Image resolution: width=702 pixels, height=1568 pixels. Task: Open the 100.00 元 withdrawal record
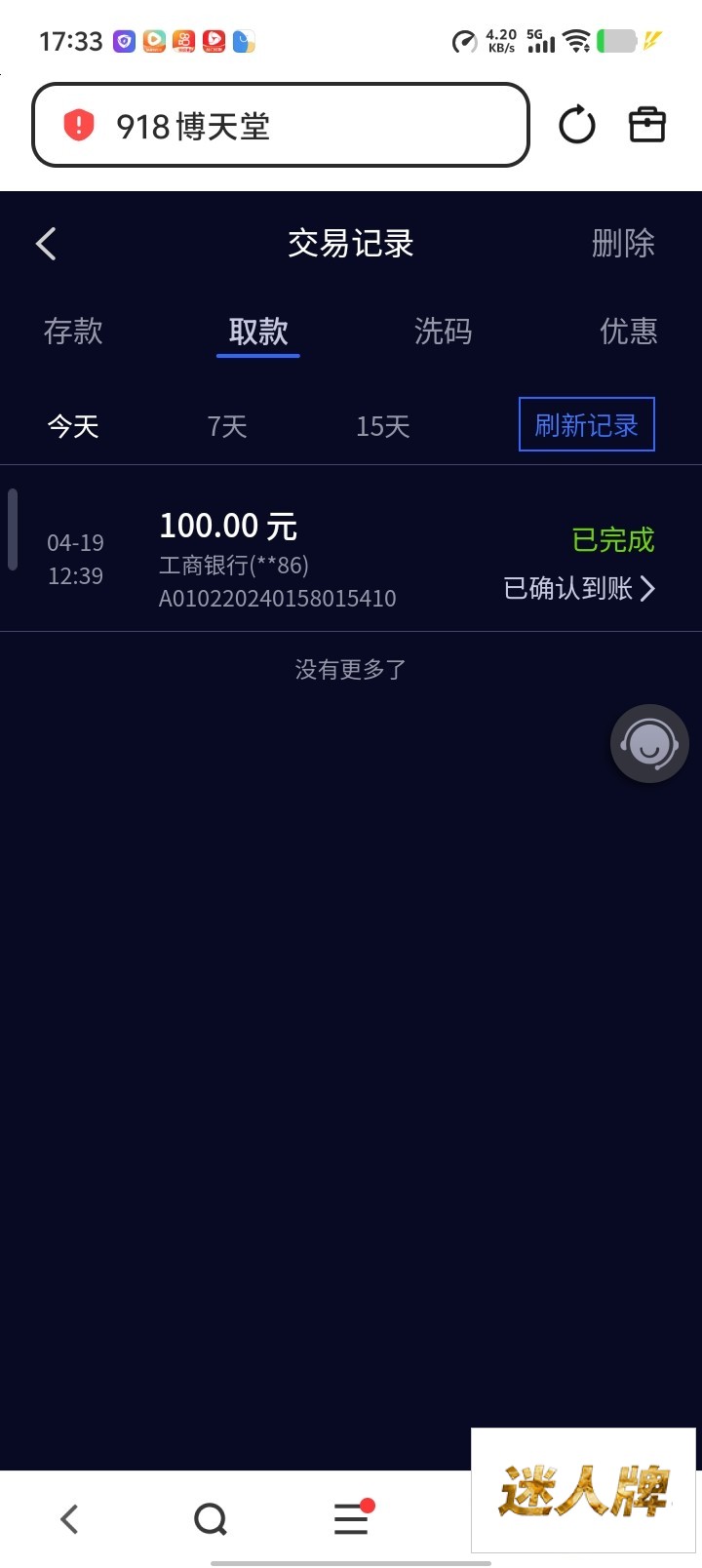click(351, 558)
